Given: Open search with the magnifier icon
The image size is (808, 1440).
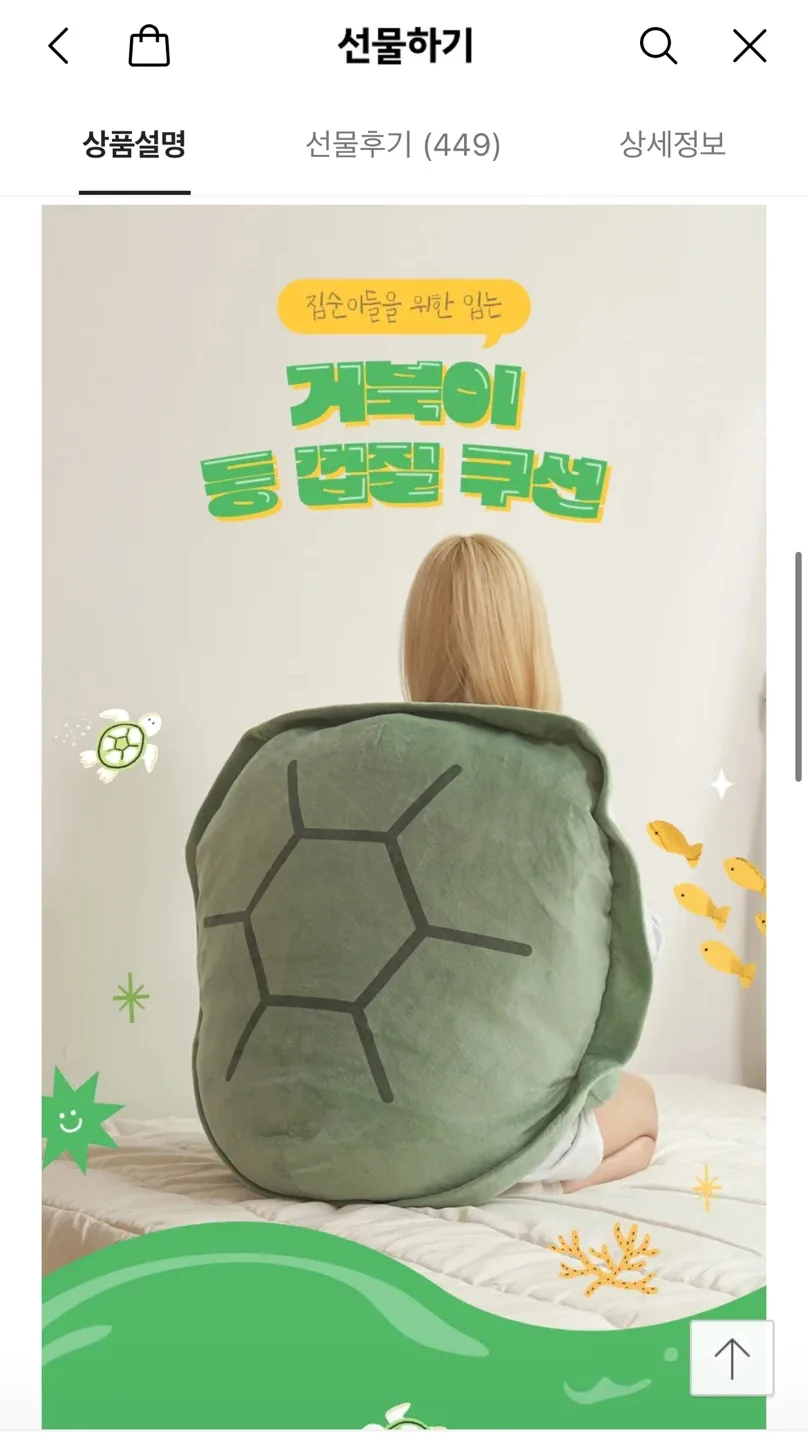Looking at the screenshot, I should [658, 46].
